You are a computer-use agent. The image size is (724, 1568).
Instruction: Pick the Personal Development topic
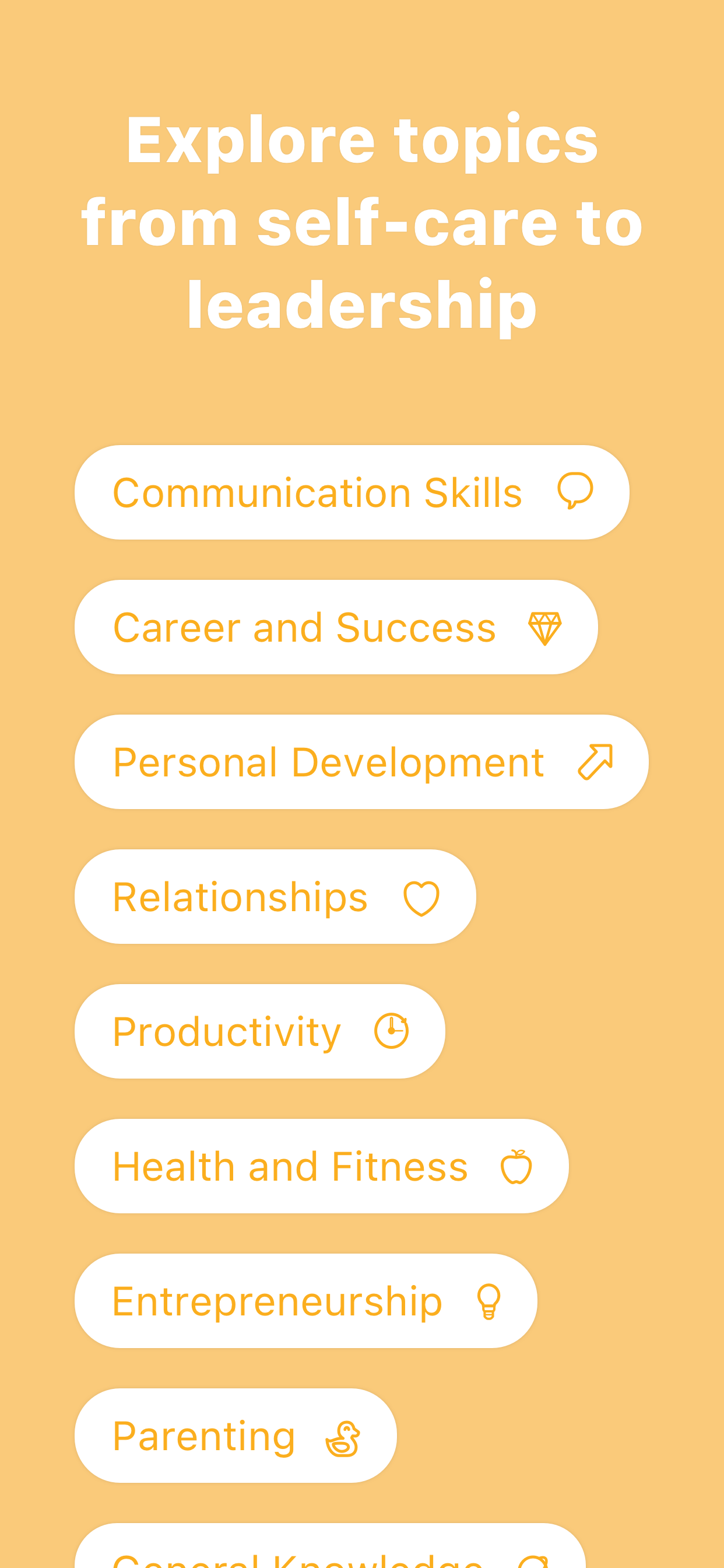coord(361,761)
